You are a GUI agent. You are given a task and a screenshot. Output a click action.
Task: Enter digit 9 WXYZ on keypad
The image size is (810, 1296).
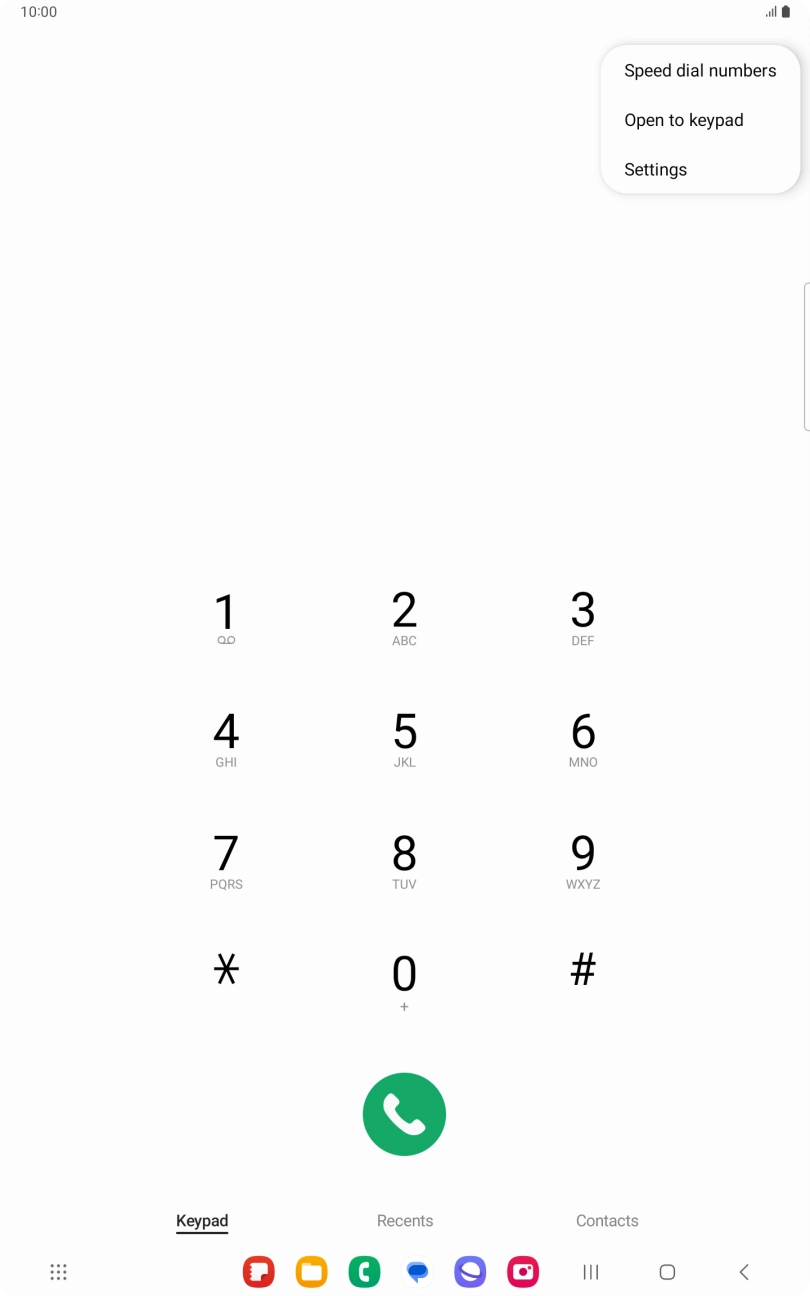coord(583,862)
